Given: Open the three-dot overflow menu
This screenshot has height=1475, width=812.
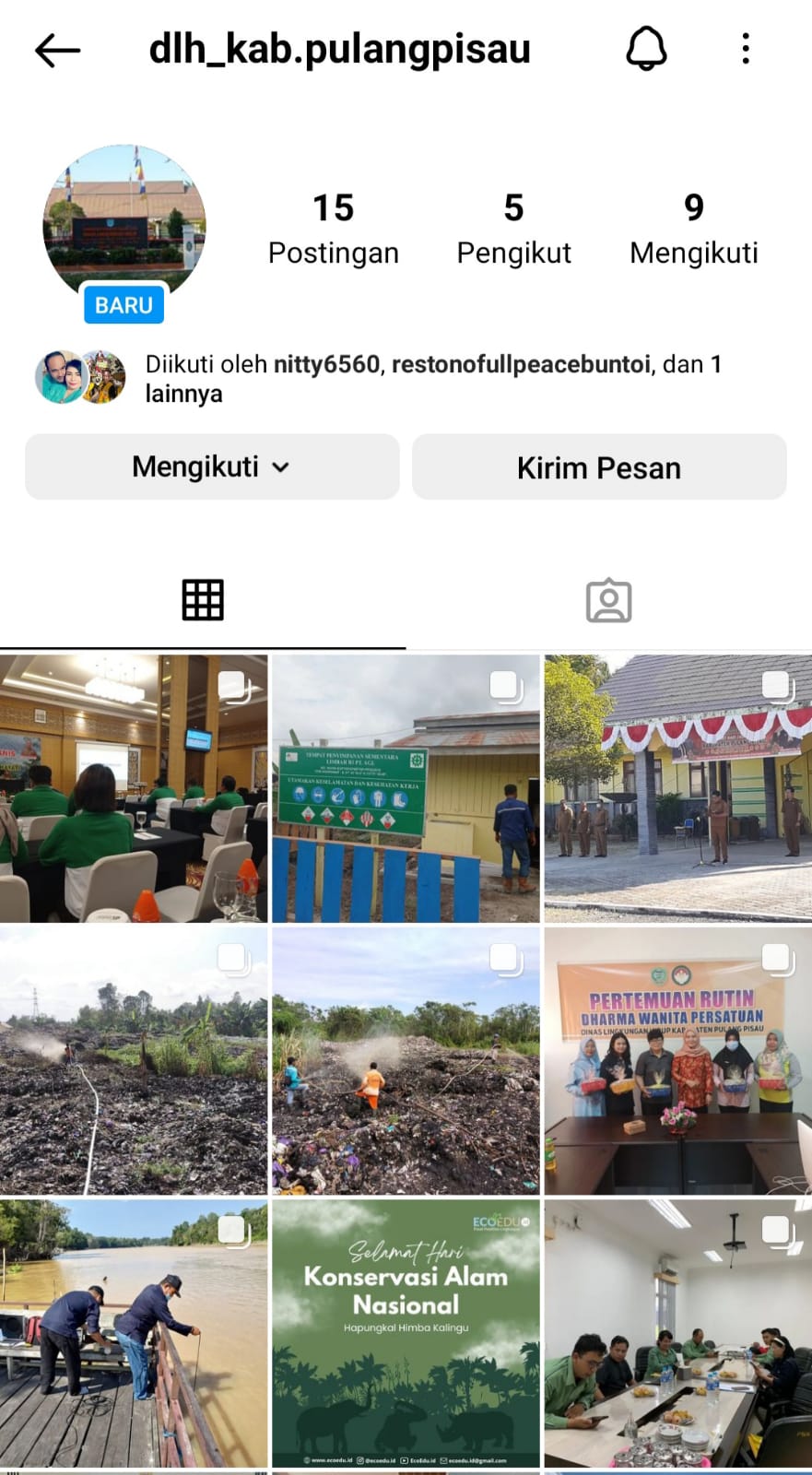Looking at the screenshot, I should click(x=746, y=49).
